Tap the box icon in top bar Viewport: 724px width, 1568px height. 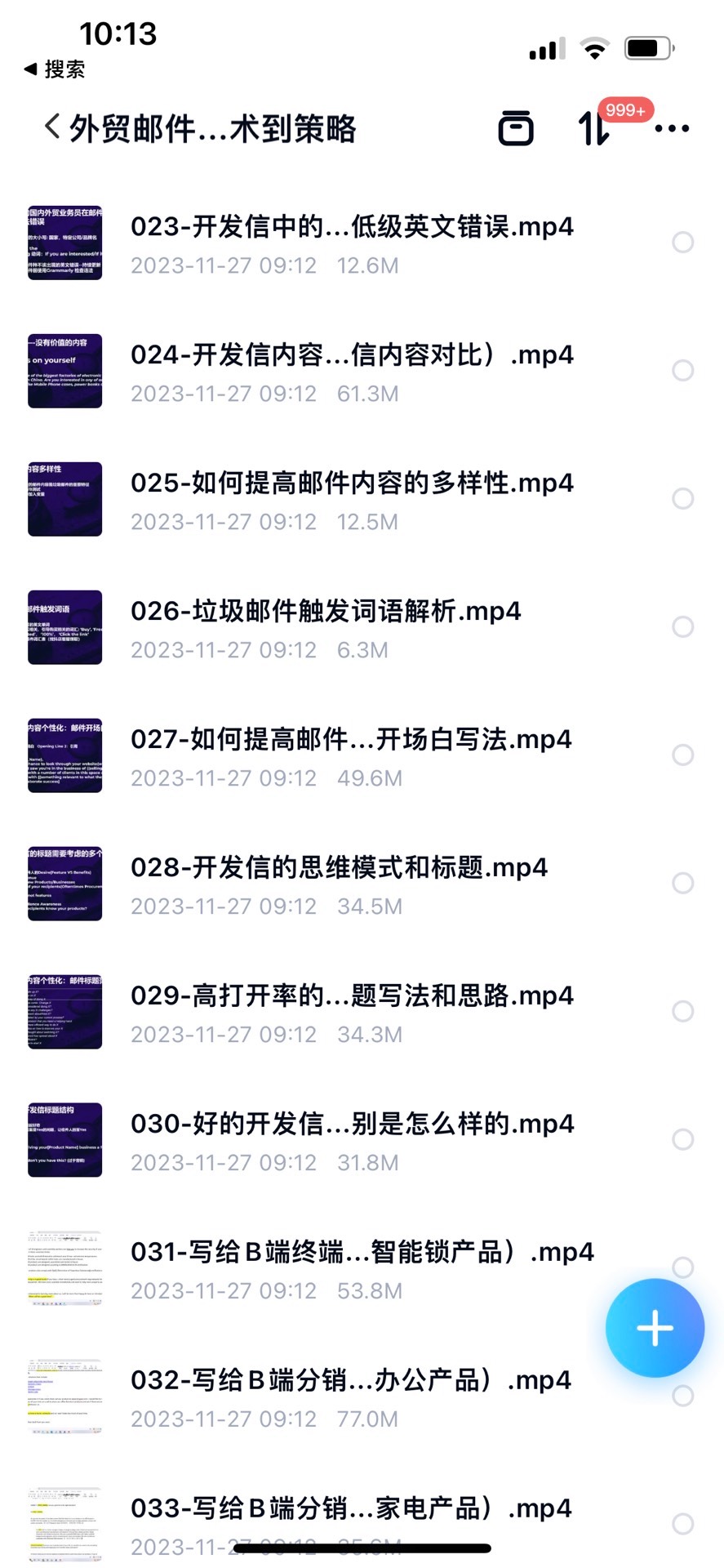pos(516,128)
